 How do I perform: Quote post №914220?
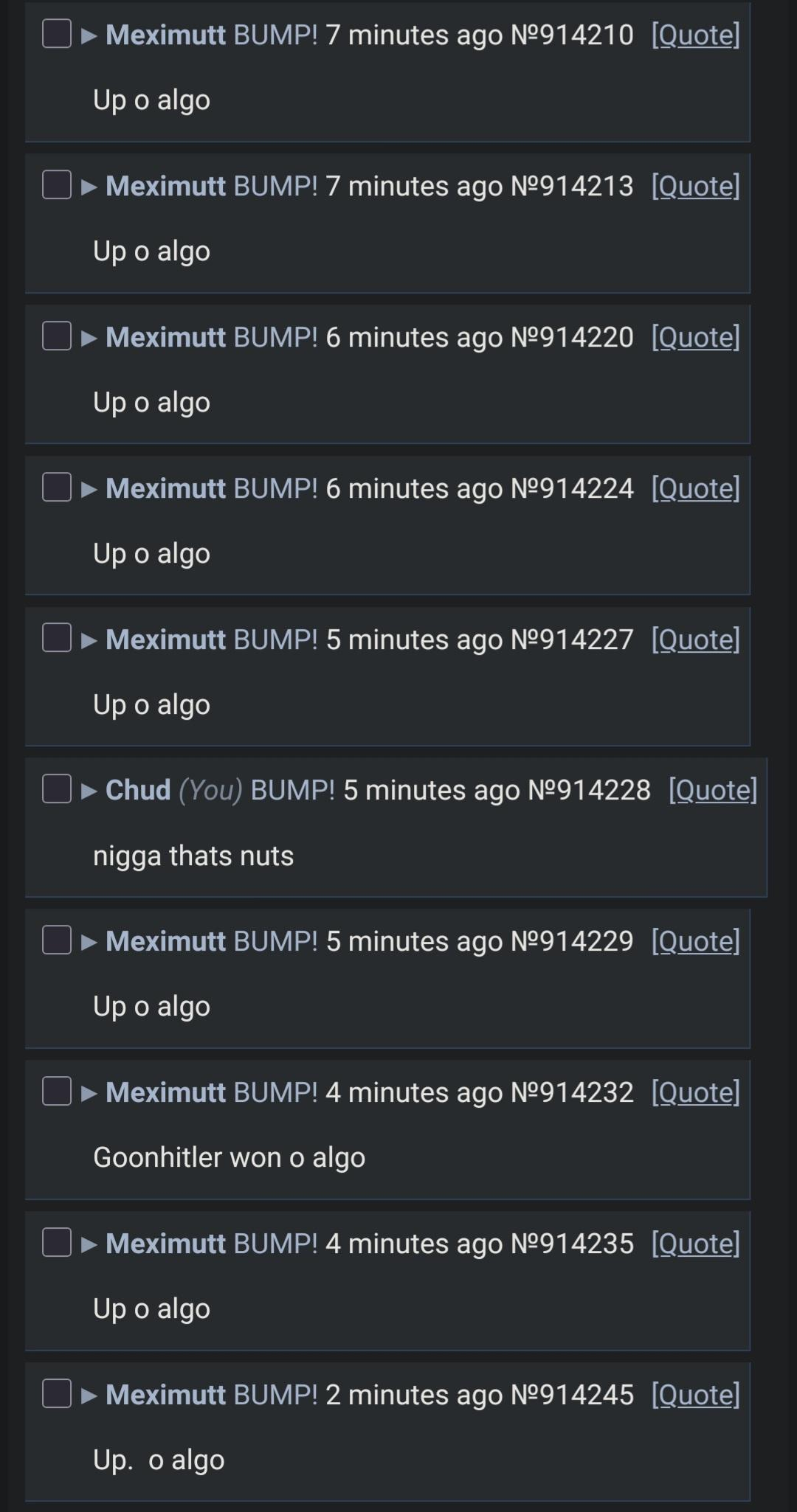point(695,337)
